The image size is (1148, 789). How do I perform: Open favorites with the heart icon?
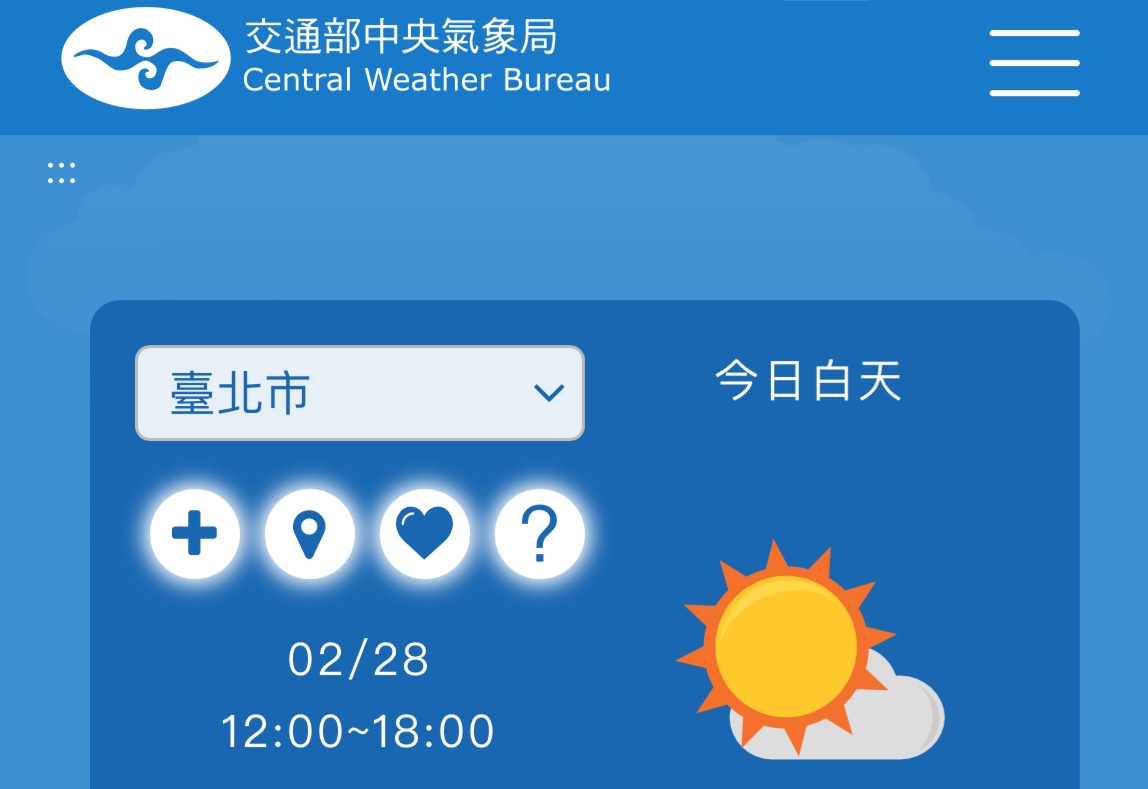425,534
